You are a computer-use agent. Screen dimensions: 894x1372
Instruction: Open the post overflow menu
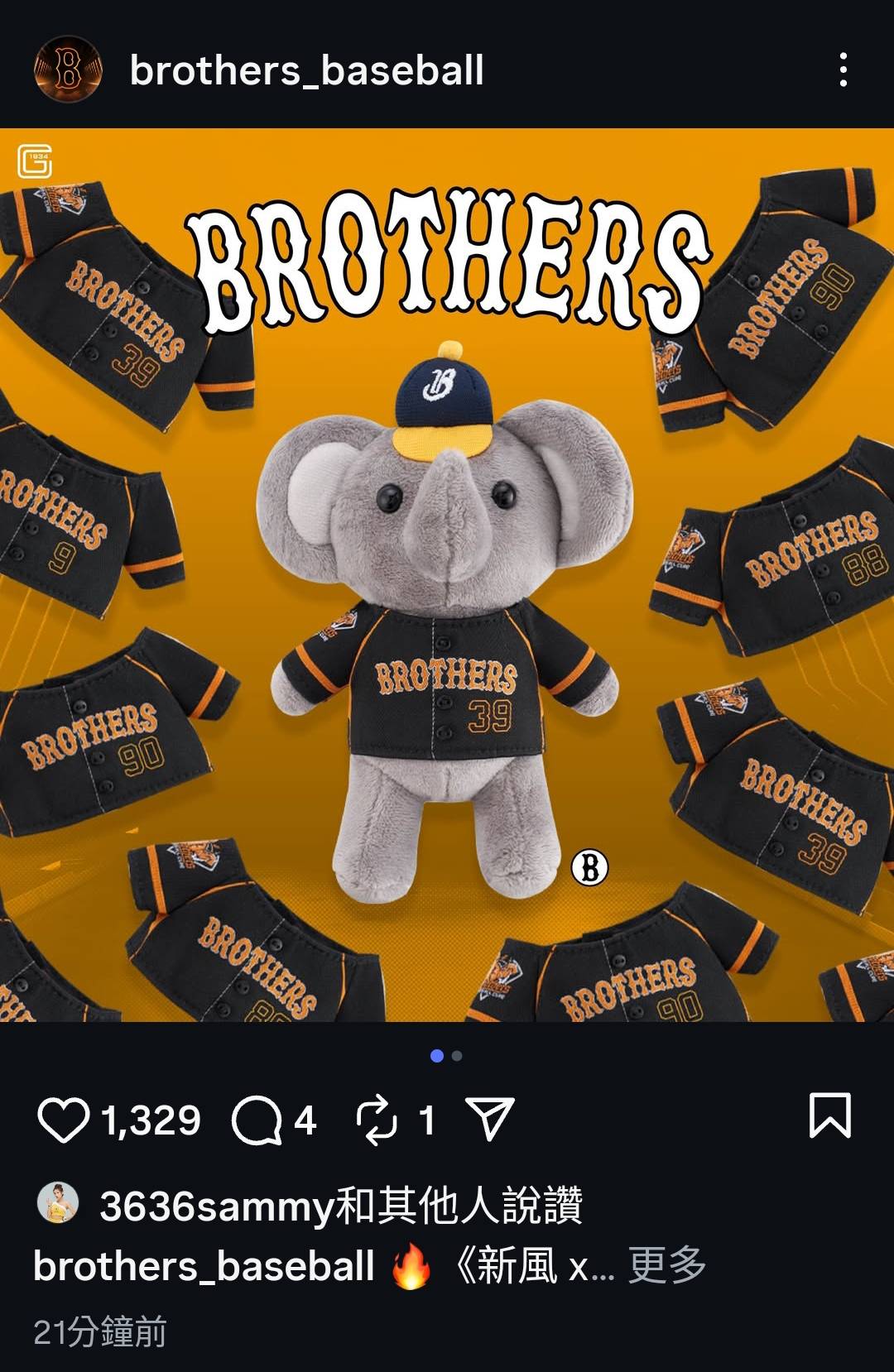[x=843, y=70]
